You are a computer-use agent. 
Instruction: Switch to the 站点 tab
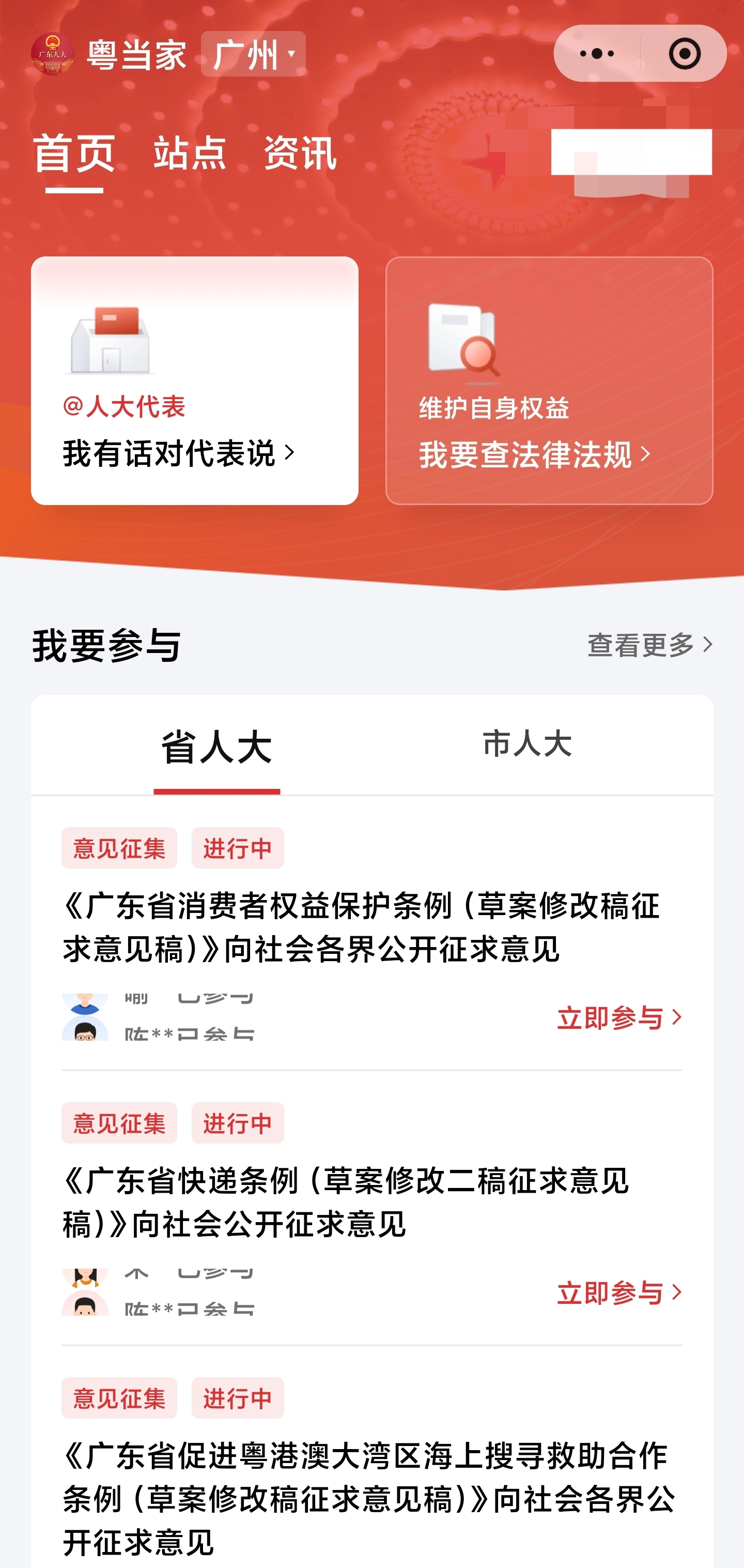click(189, 154)
